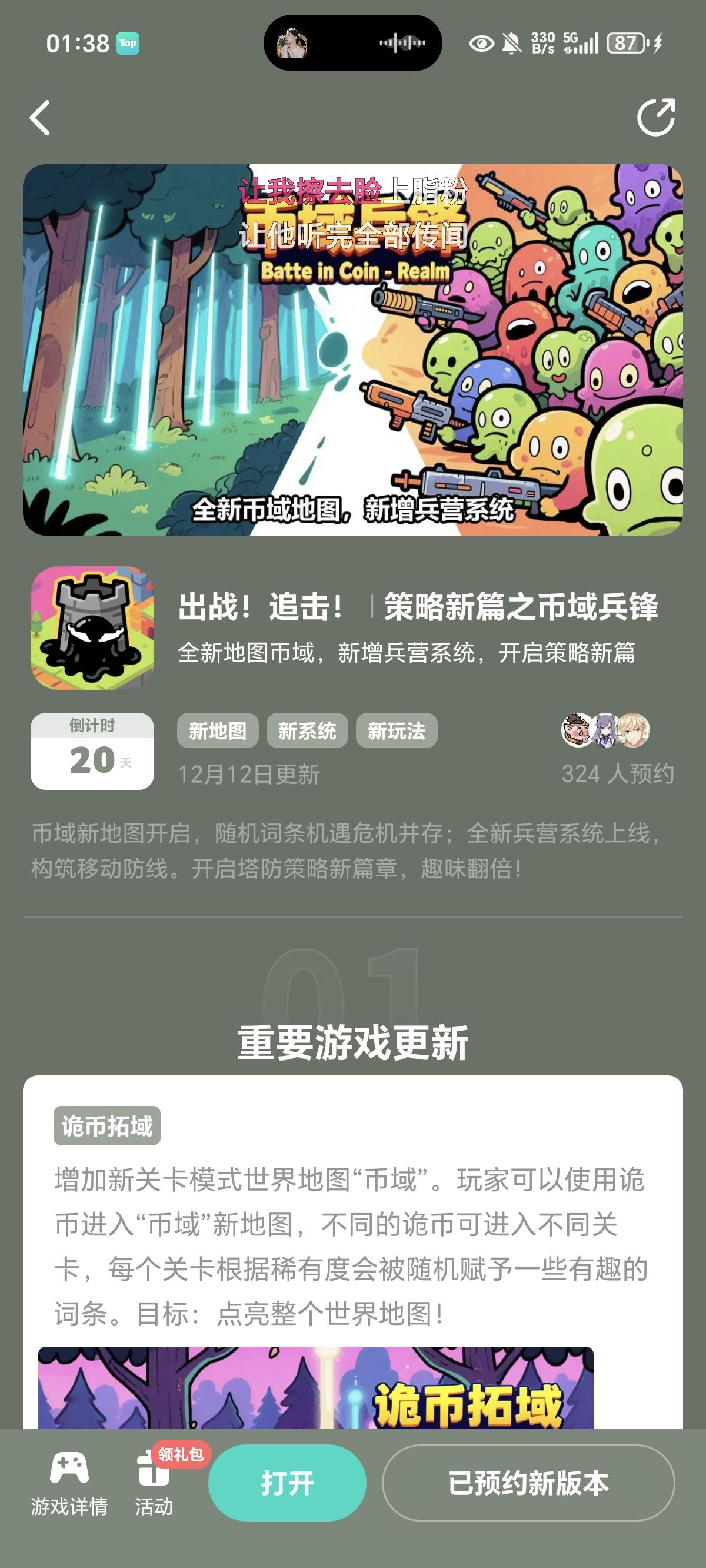Tap the battery indicator showing 87
Screen dimensions: 706x1568
pos(625,42)
